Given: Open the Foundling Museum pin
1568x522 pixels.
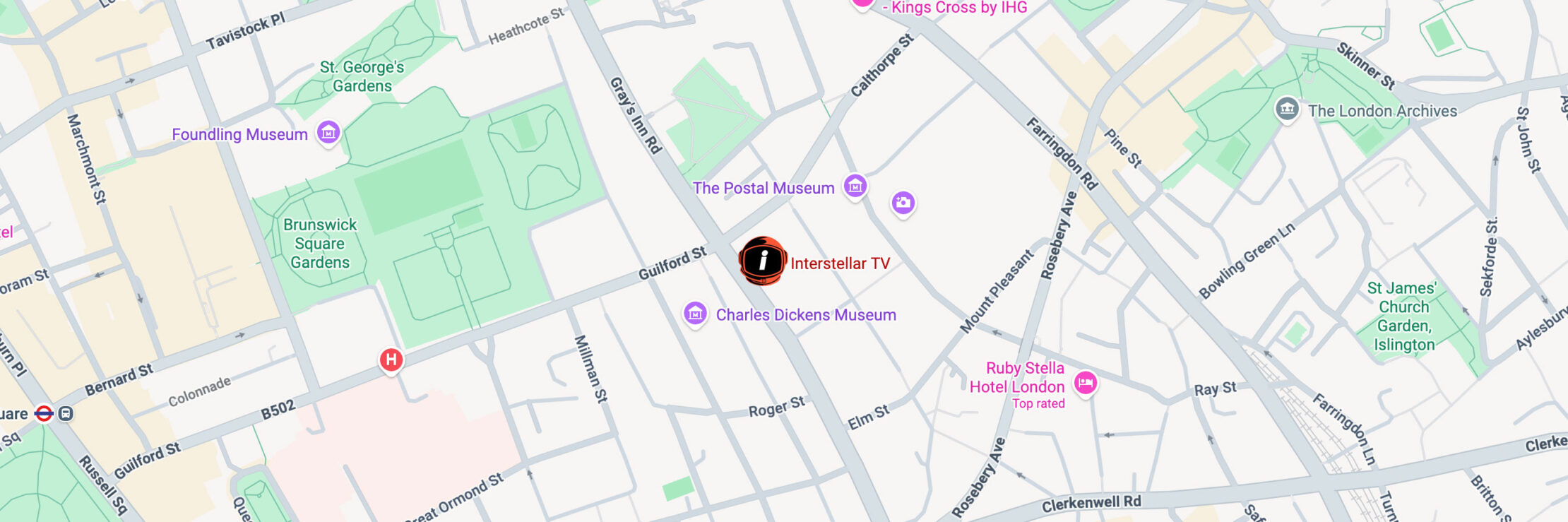Looking at the screenshot, I should pos(328,132).
